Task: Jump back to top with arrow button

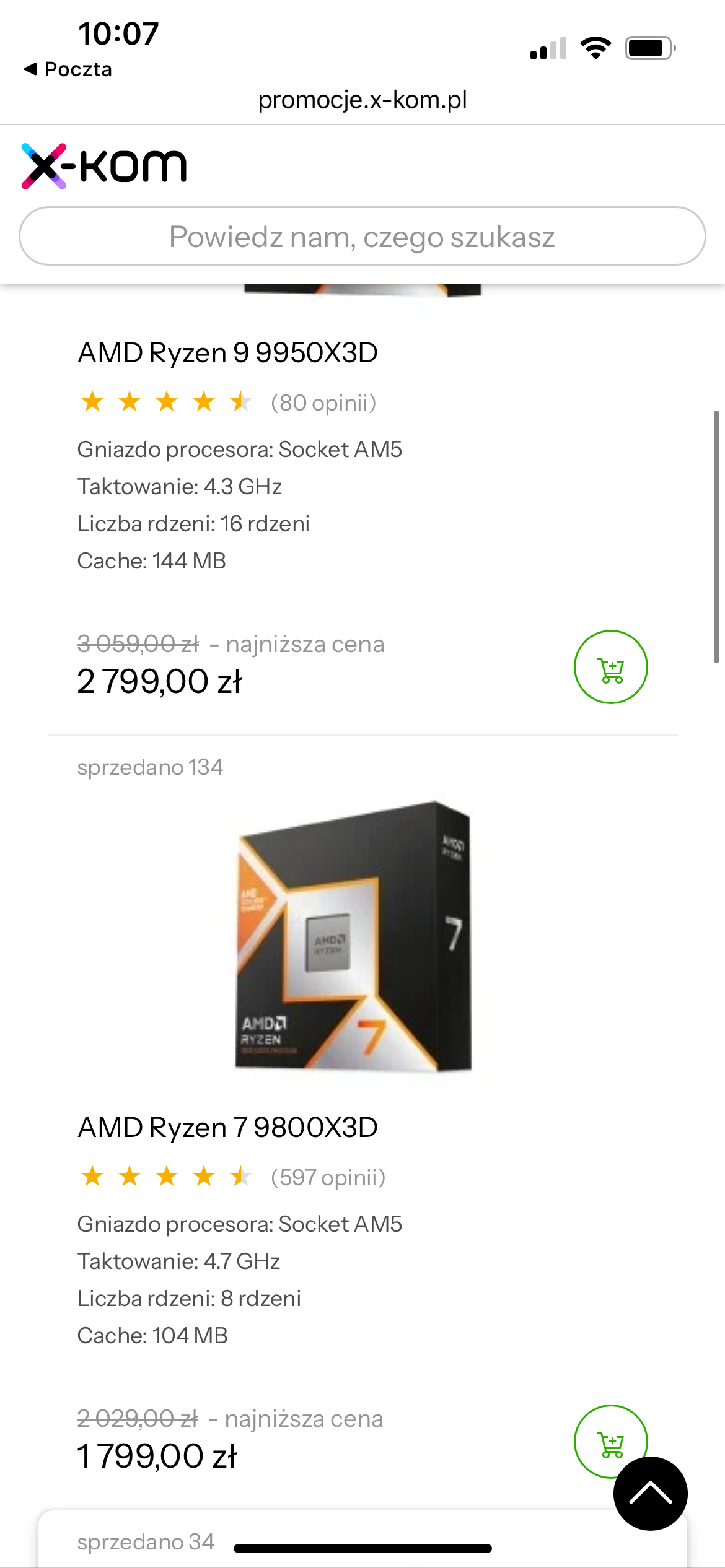Action: click(x=650, y=1493)
